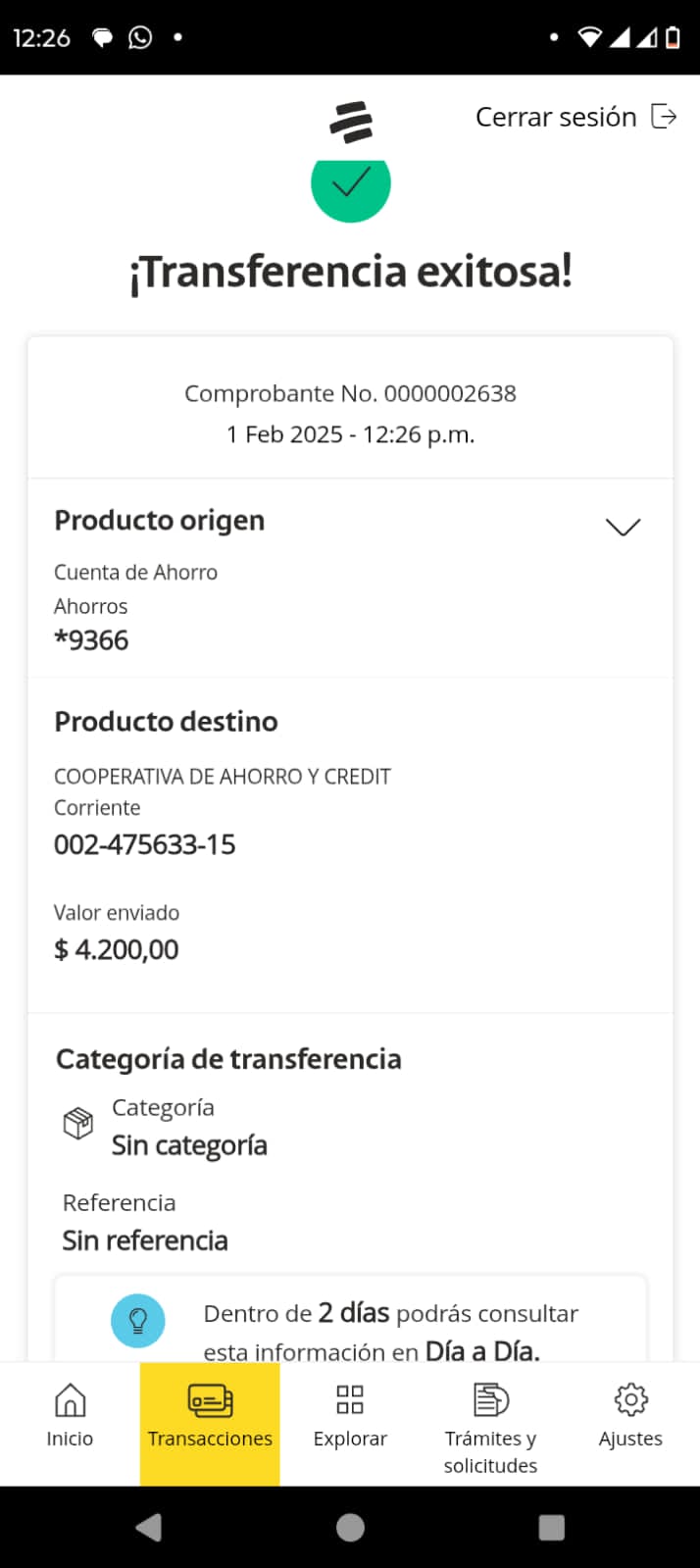
Task: Tap the system home button
Action: [350, 1527]
